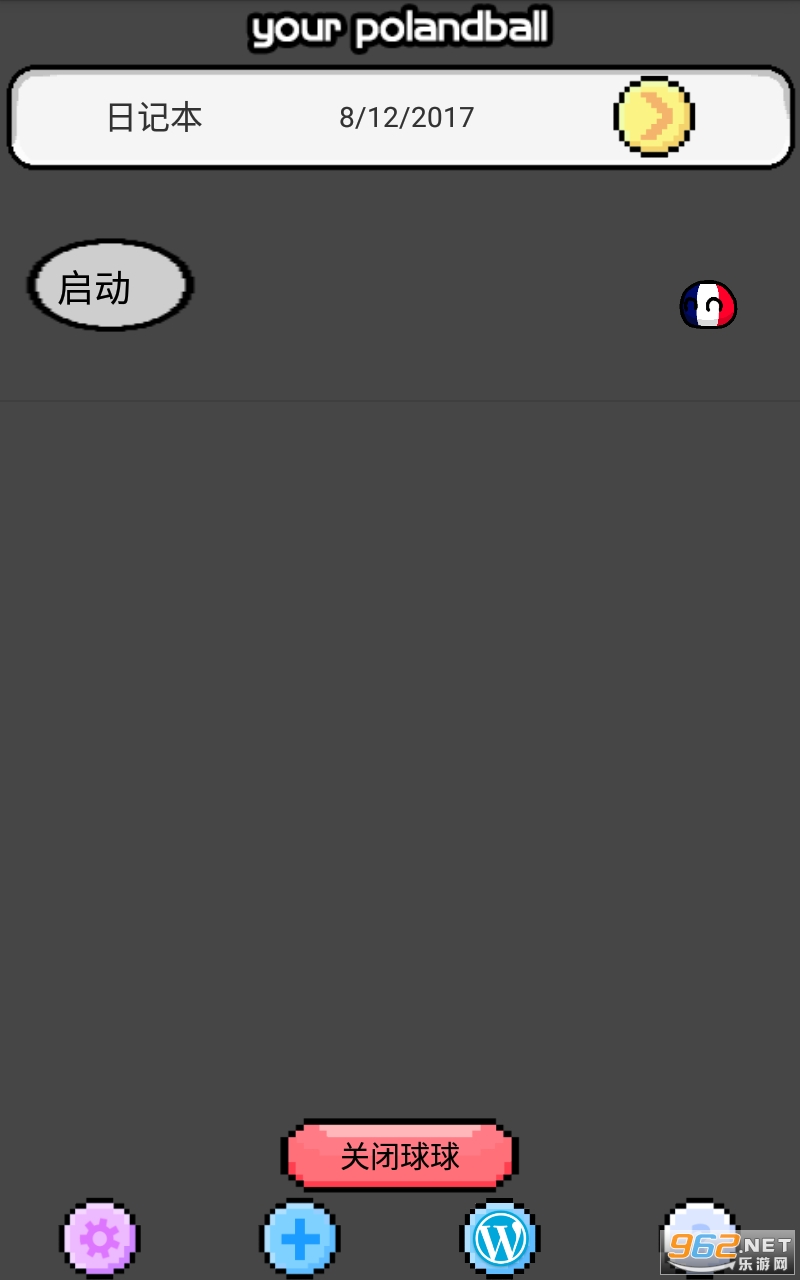Tap the 启动 start button
Viewport: 800px width, 1280px height.
[109, 286]
